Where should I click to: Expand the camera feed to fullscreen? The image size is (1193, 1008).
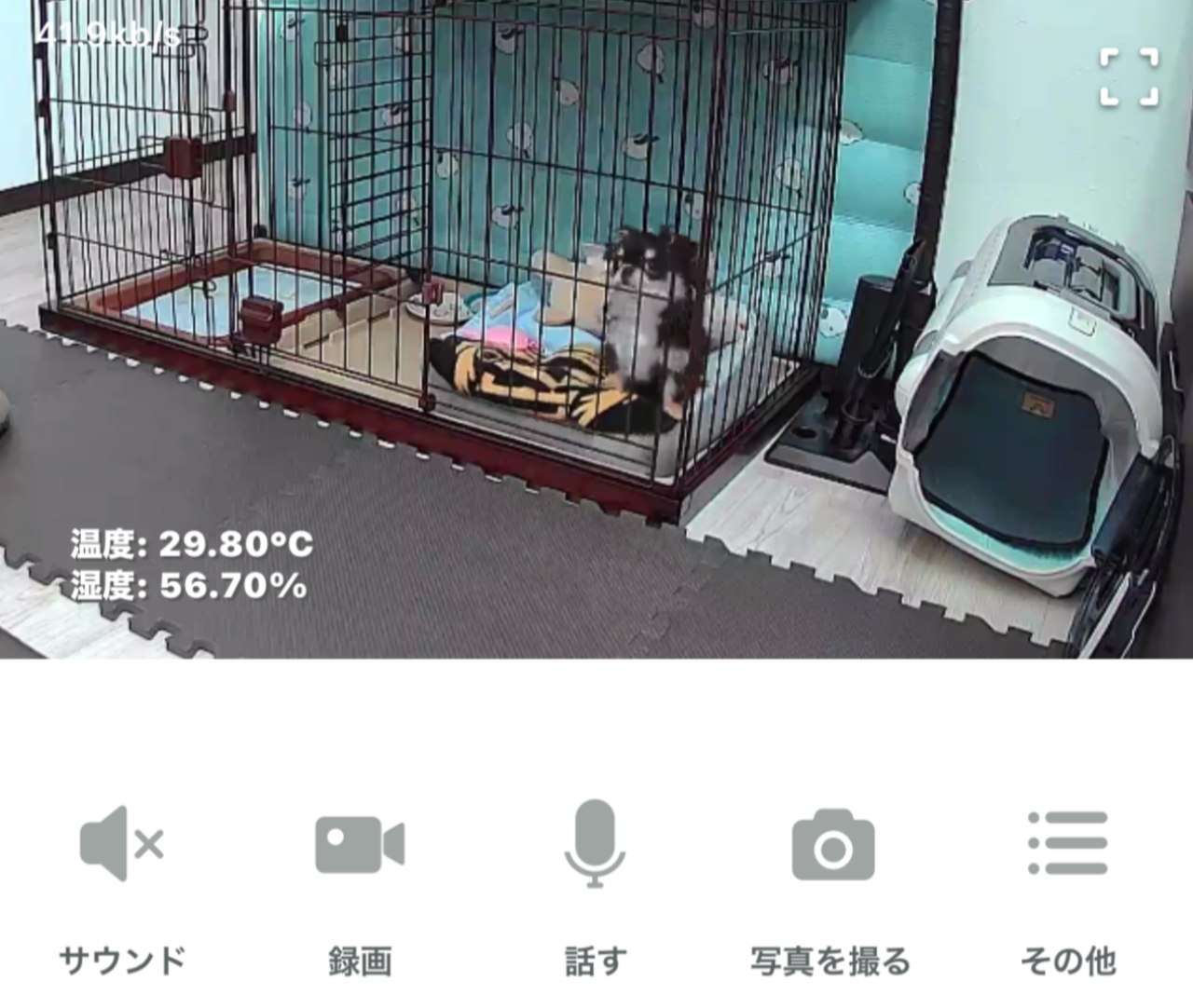pyautogui.click(x=1129, y=77)
